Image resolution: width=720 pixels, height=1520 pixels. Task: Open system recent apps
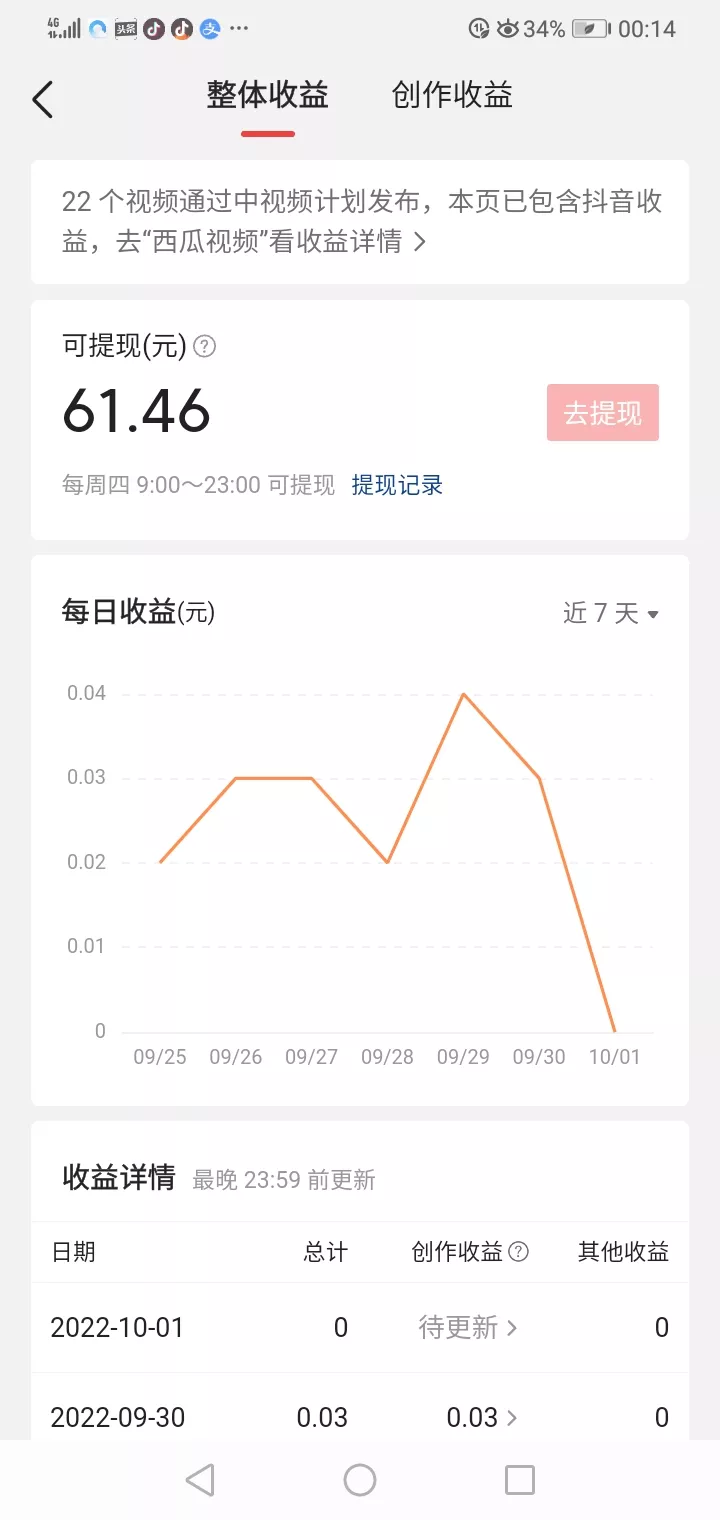pos(520,1480)
